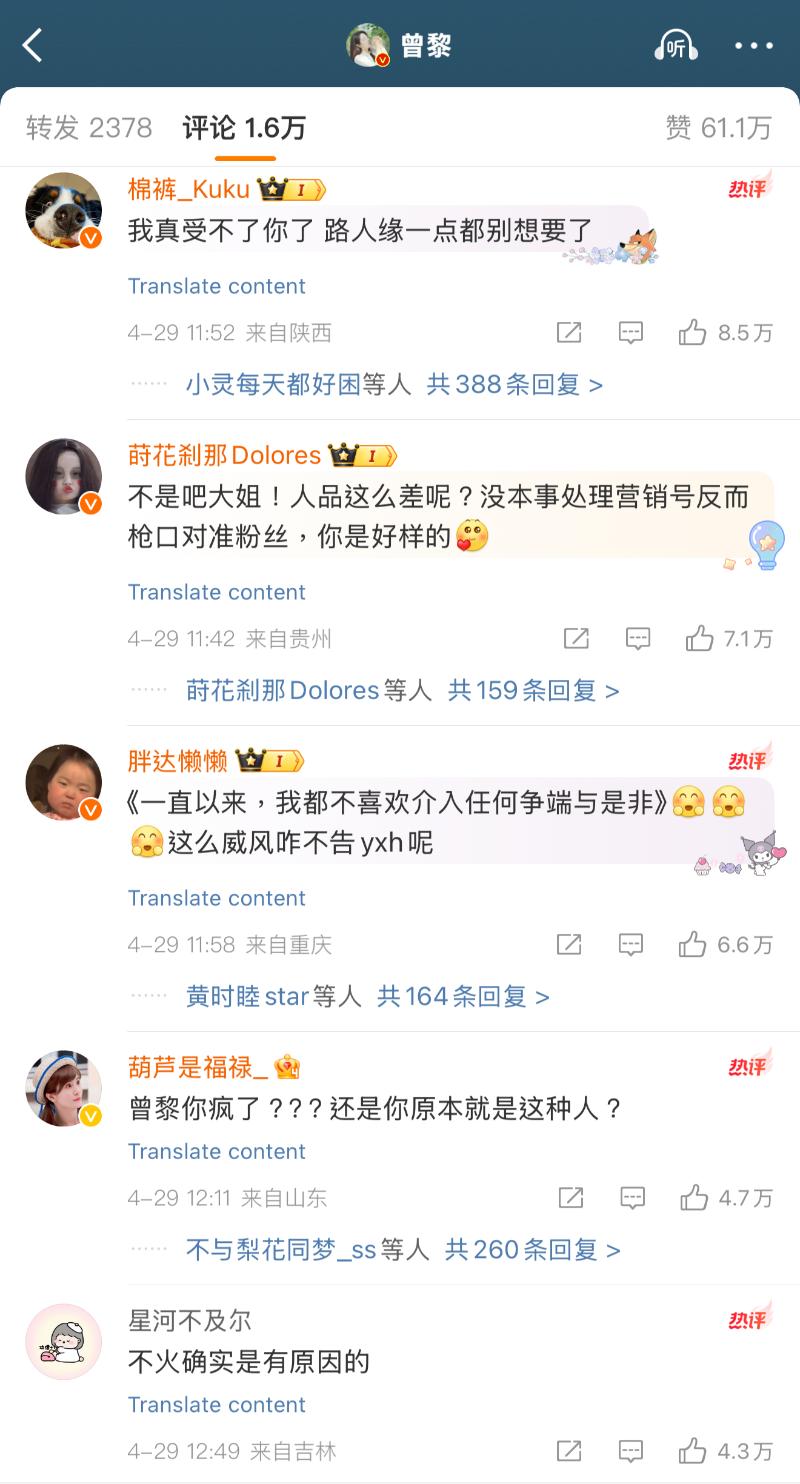Screen dimensions: 800x1484
Task: Reply to 胖达懒懒's comment
Action: tap(630, 945)
